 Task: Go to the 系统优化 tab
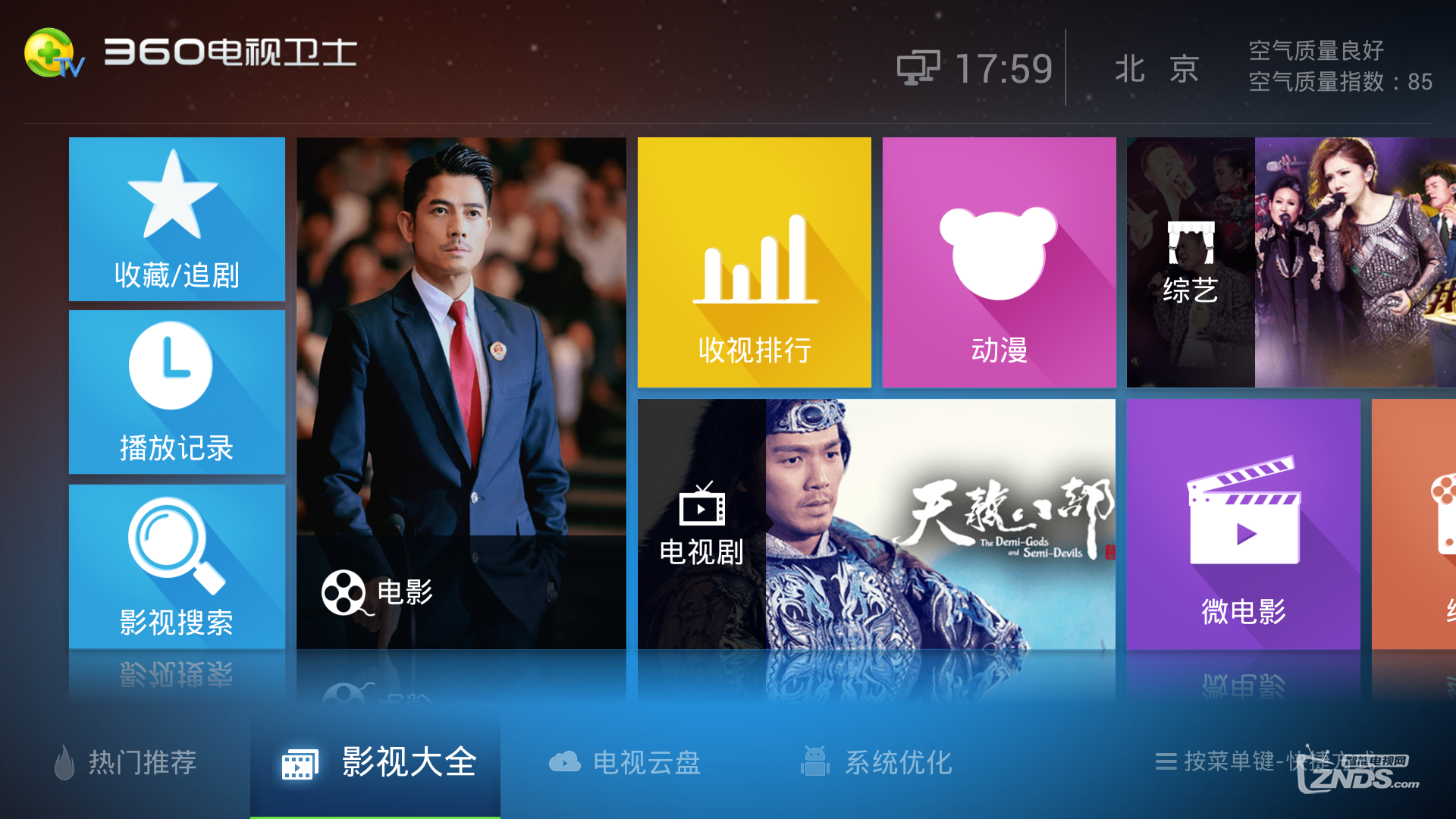877,762
